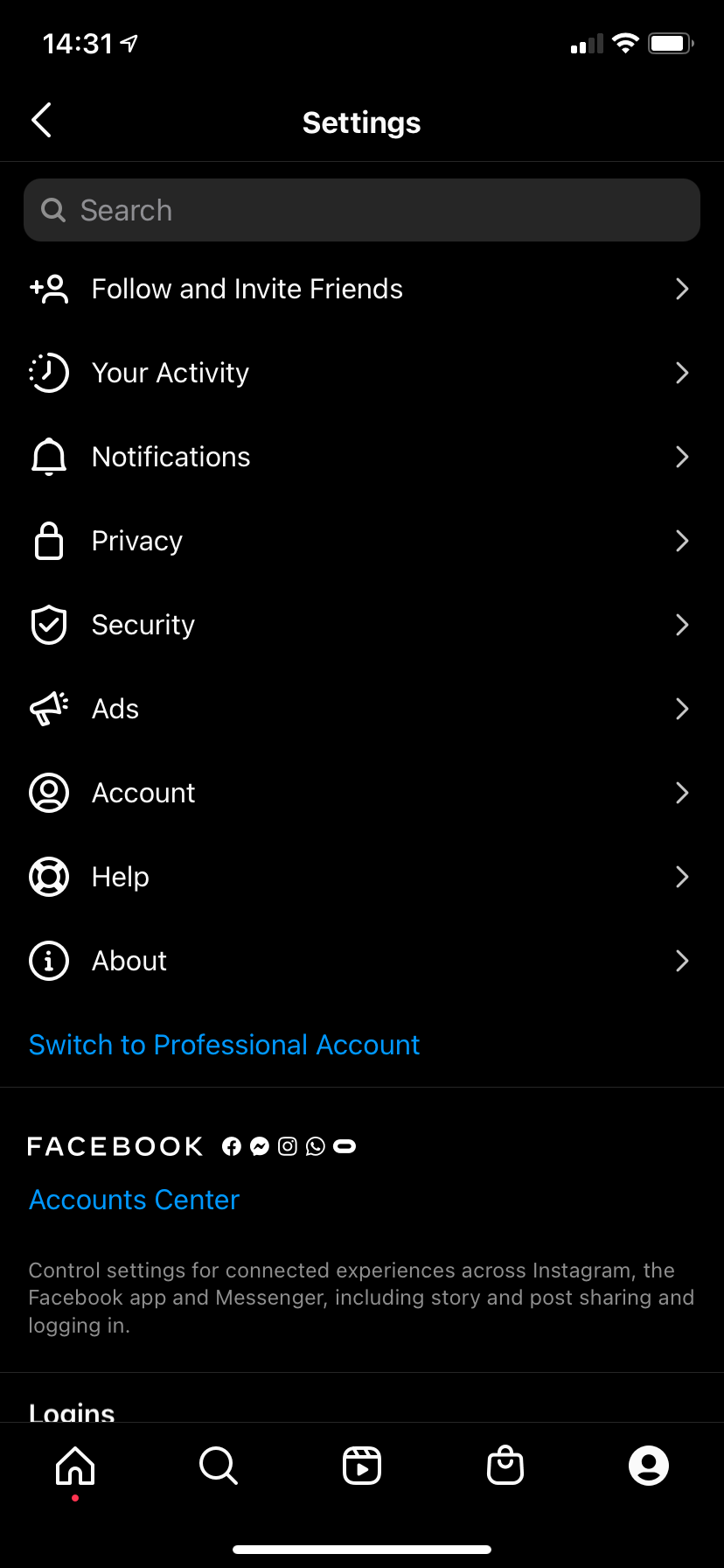The height and width of the screenshot is (1568, 724).
Task: Select the Privacy padlock icon
Action: coord(49,541)
